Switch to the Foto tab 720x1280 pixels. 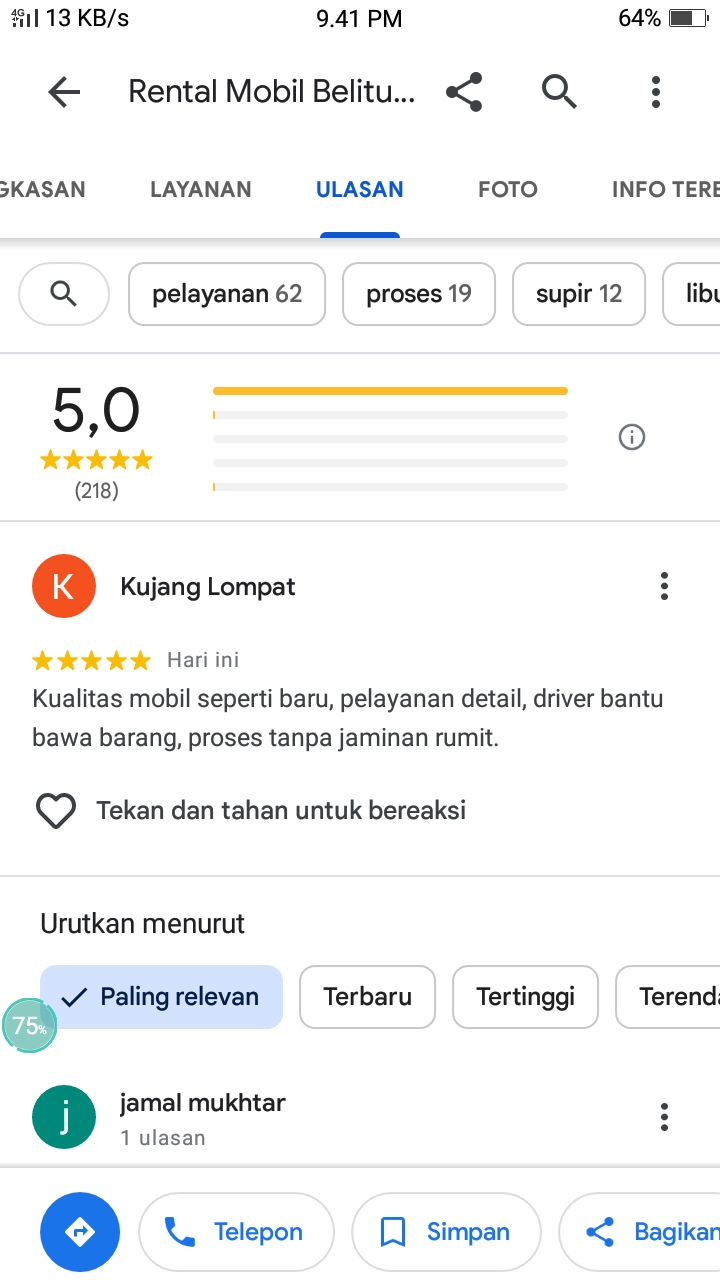[x=508, y=189]
